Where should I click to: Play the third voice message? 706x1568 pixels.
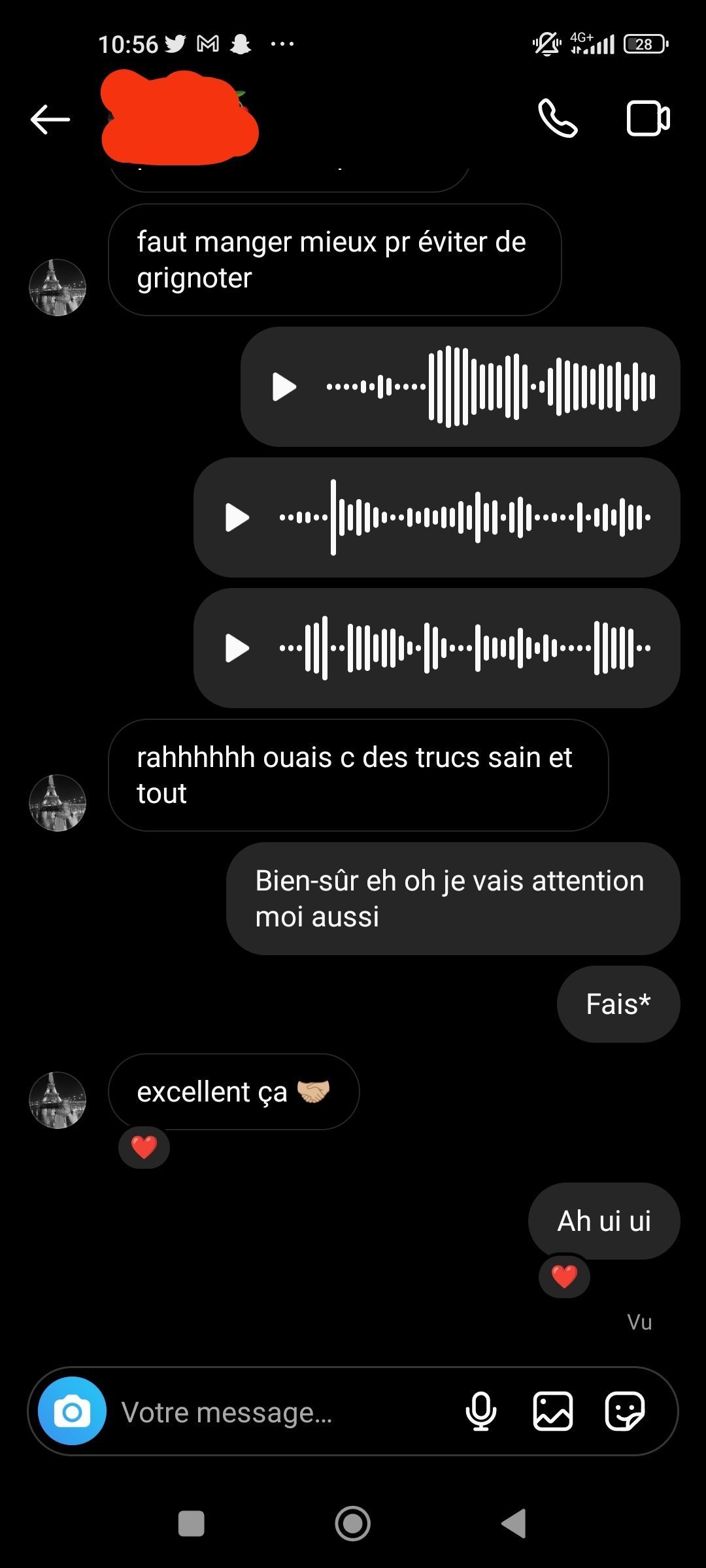pos(237,648)
